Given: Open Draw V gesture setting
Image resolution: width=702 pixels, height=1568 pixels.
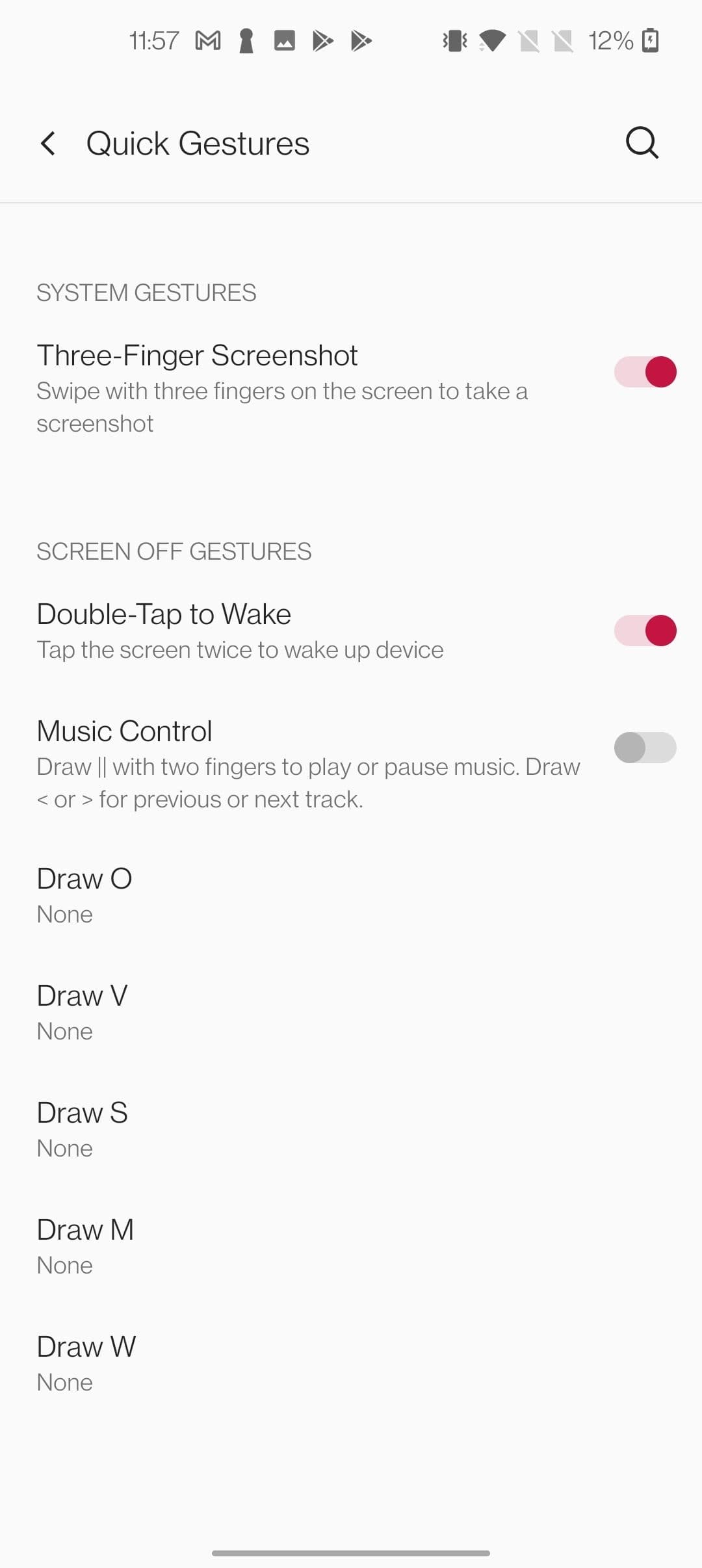Looking at the screenshot, I should [x=83, y=1012].
